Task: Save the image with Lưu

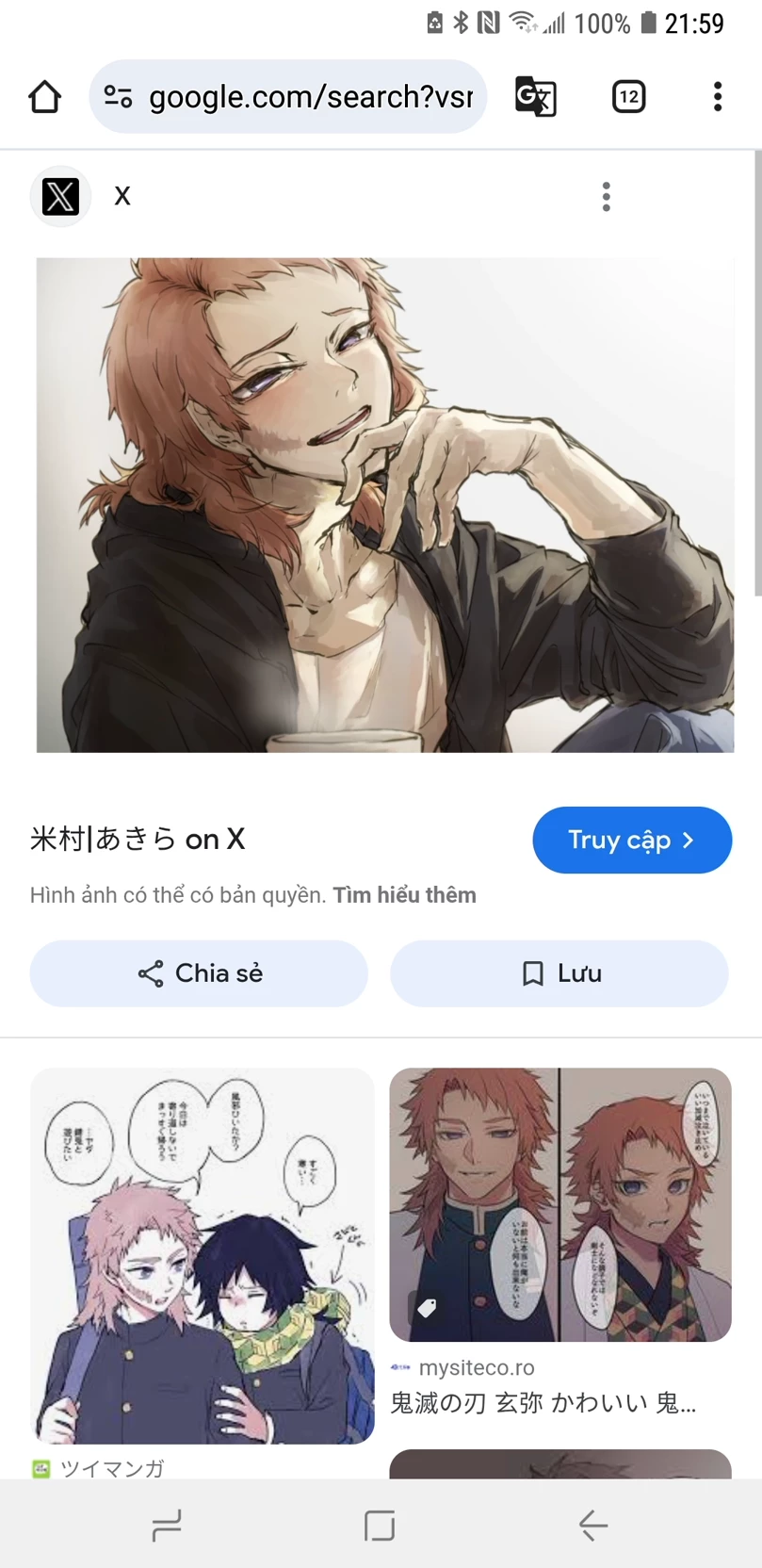Action: pyautogui.click(x=559, y=973)
